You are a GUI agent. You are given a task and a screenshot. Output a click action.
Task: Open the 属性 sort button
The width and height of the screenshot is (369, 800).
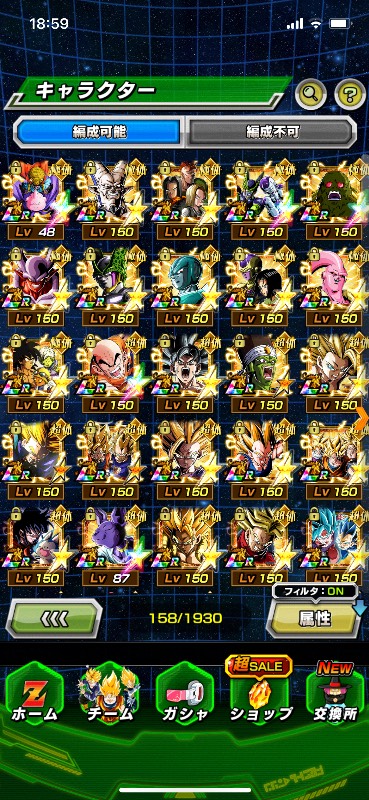315,618
